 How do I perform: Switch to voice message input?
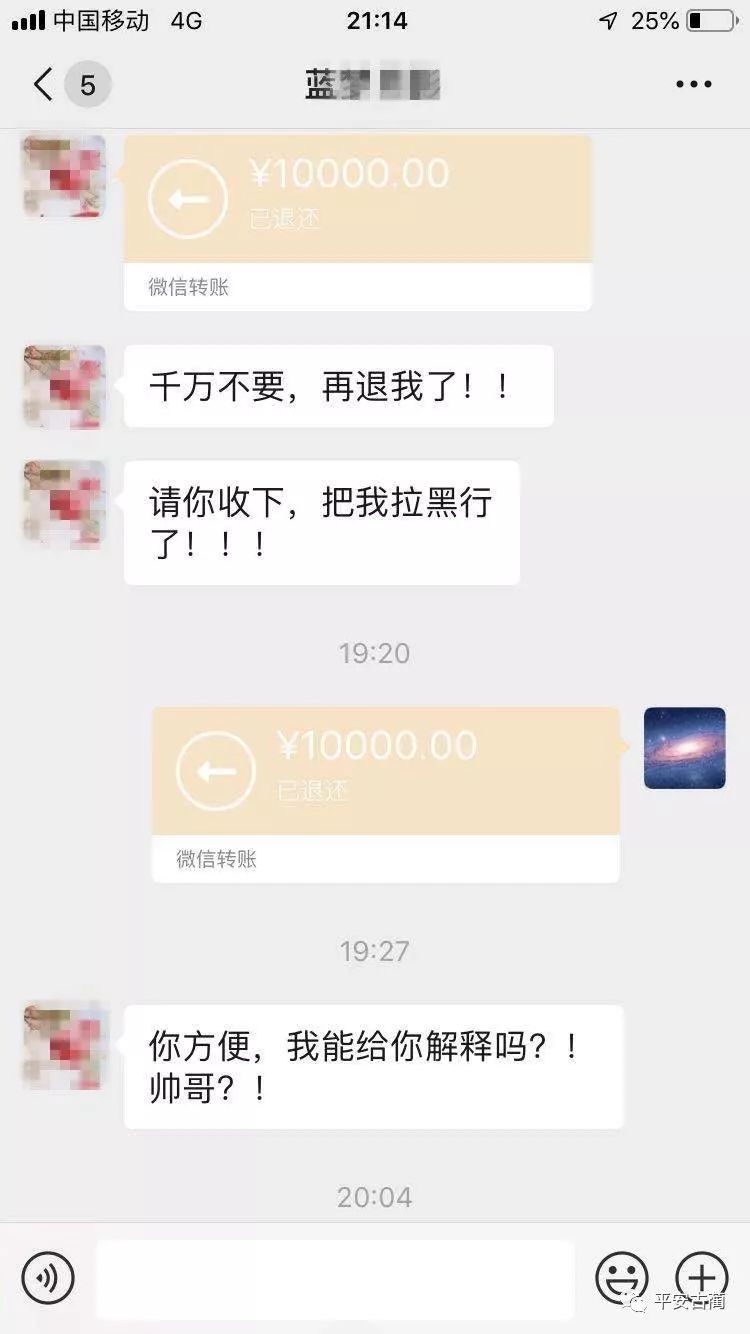pos(48,1278)
